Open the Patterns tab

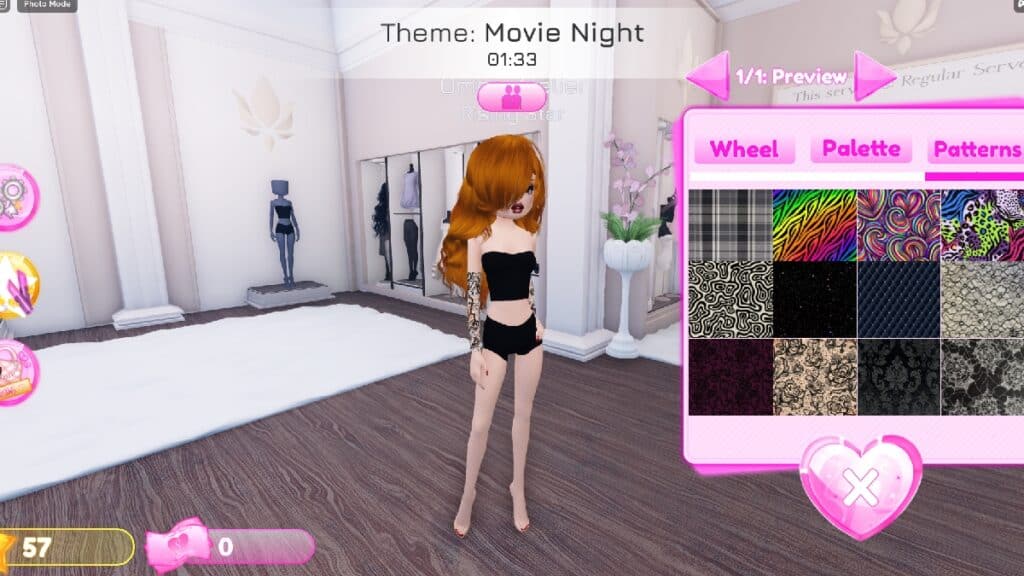(x=975, y=150)
